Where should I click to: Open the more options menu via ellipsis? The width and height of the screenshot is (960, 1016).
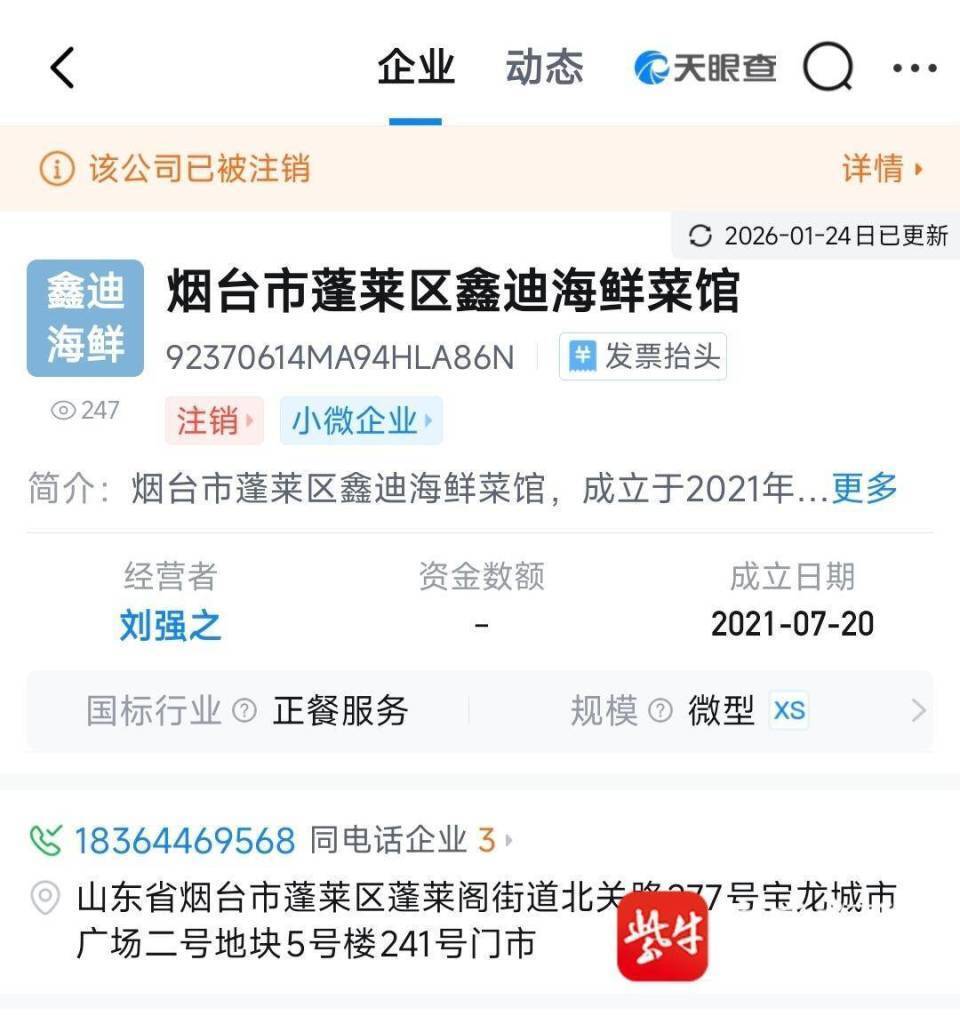coord(911,67)
